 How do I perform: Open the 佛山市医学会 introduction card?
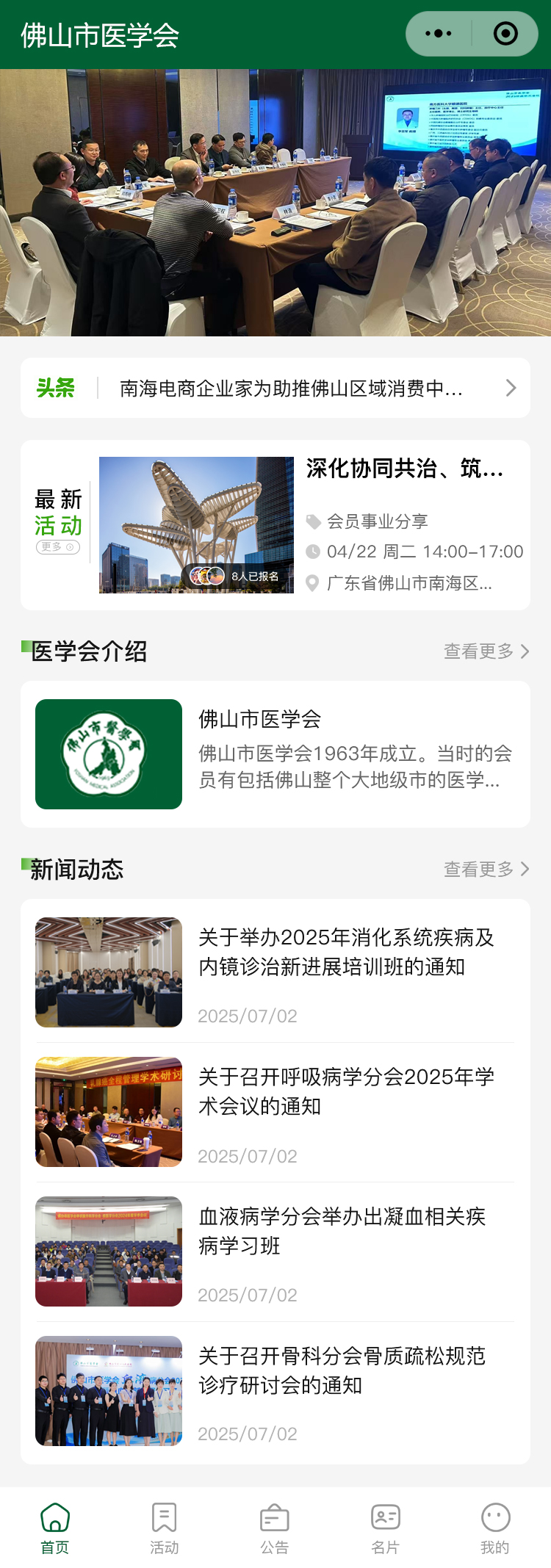point(275,754)
